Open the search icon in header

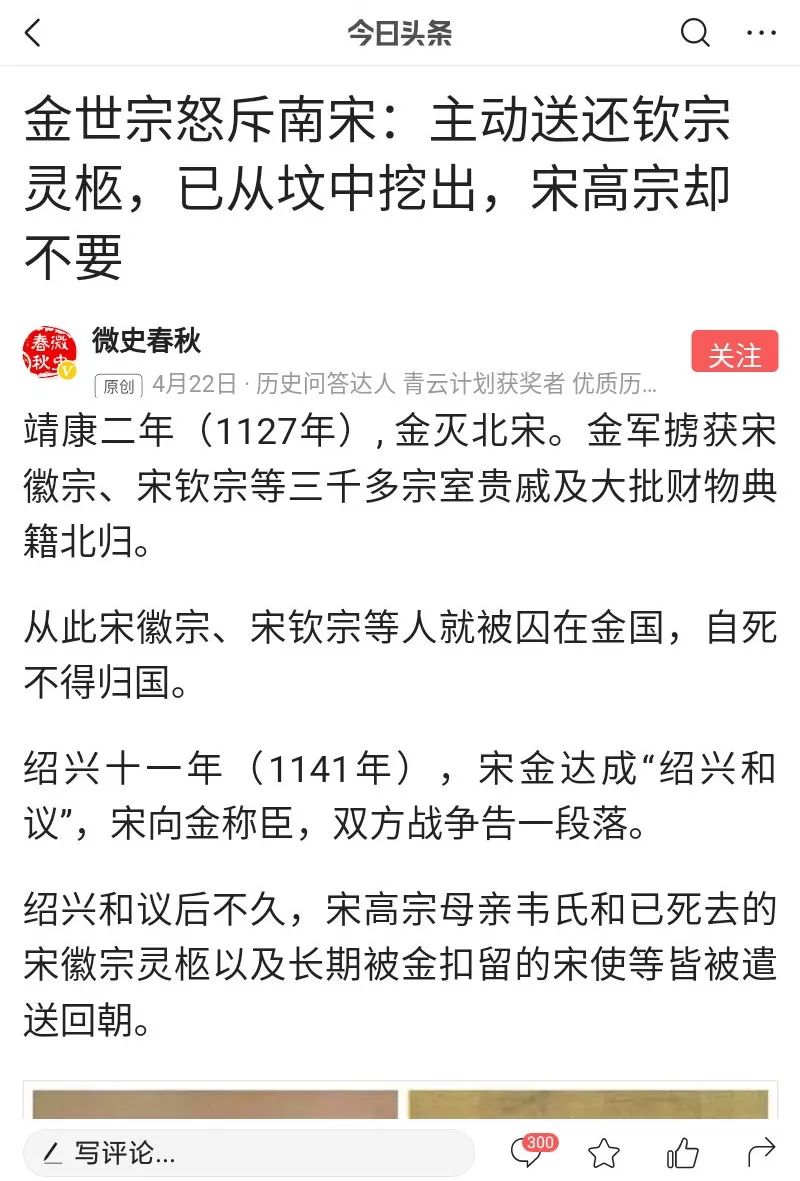tap(695, 33)
